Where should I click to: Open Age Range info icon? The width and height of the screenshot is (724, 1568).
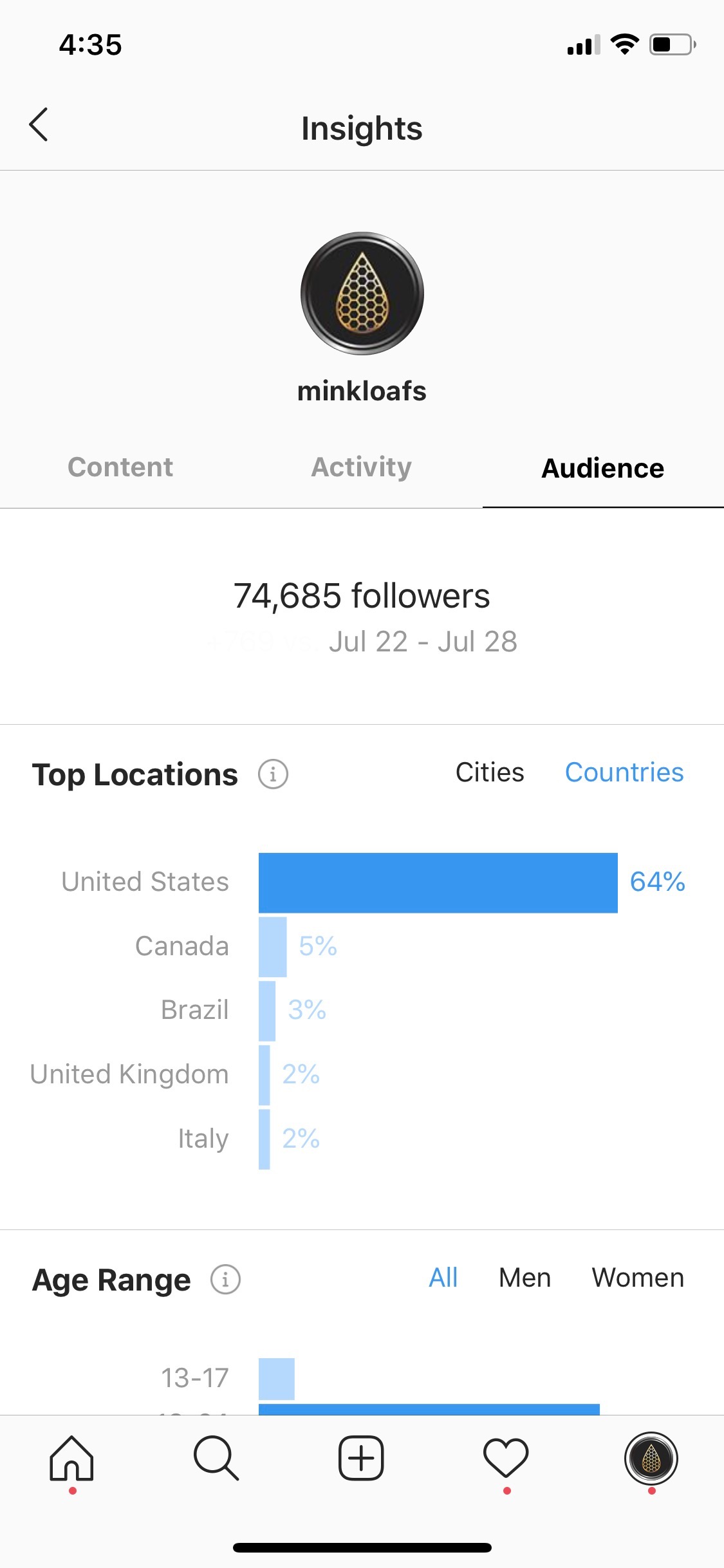pos(225,1279)
